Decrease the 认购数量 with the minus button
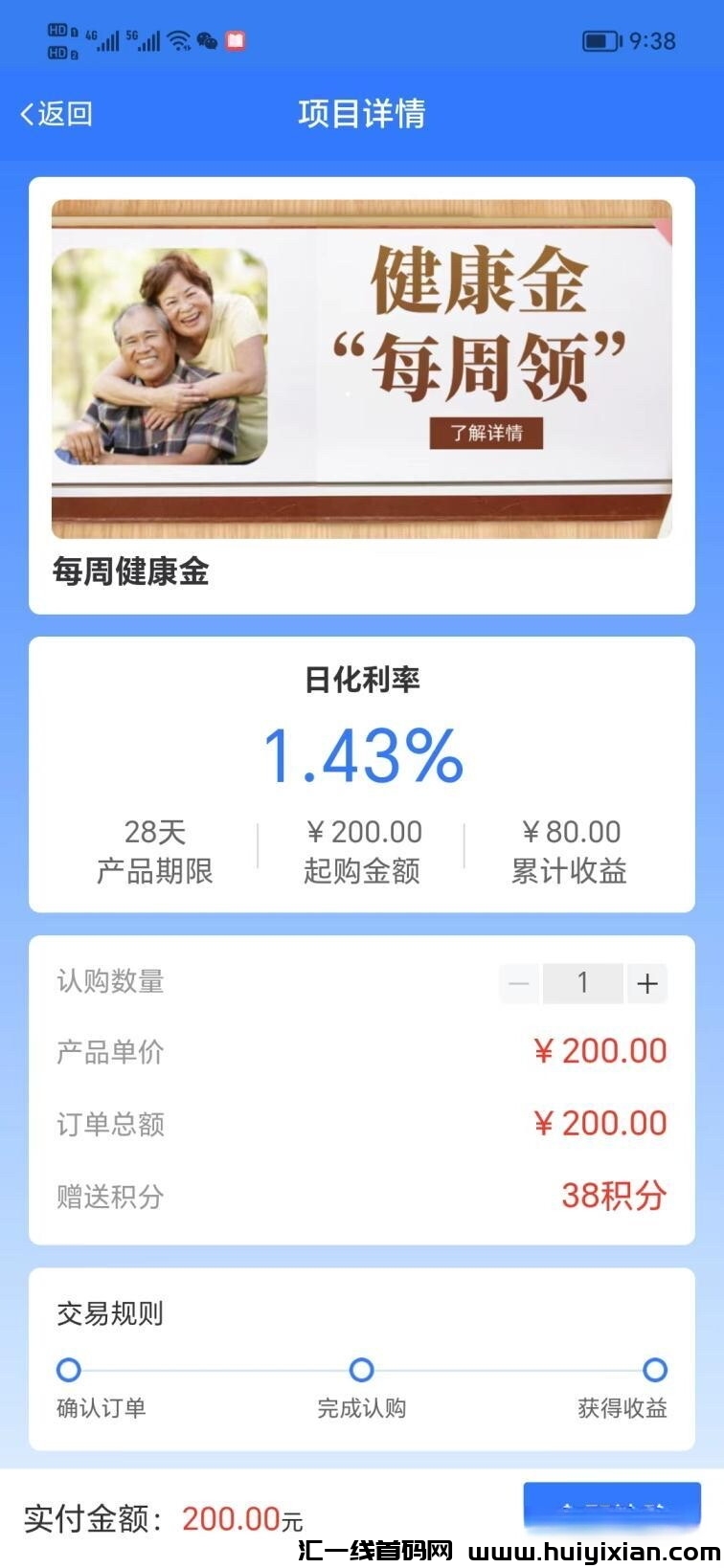 [519, 983]
